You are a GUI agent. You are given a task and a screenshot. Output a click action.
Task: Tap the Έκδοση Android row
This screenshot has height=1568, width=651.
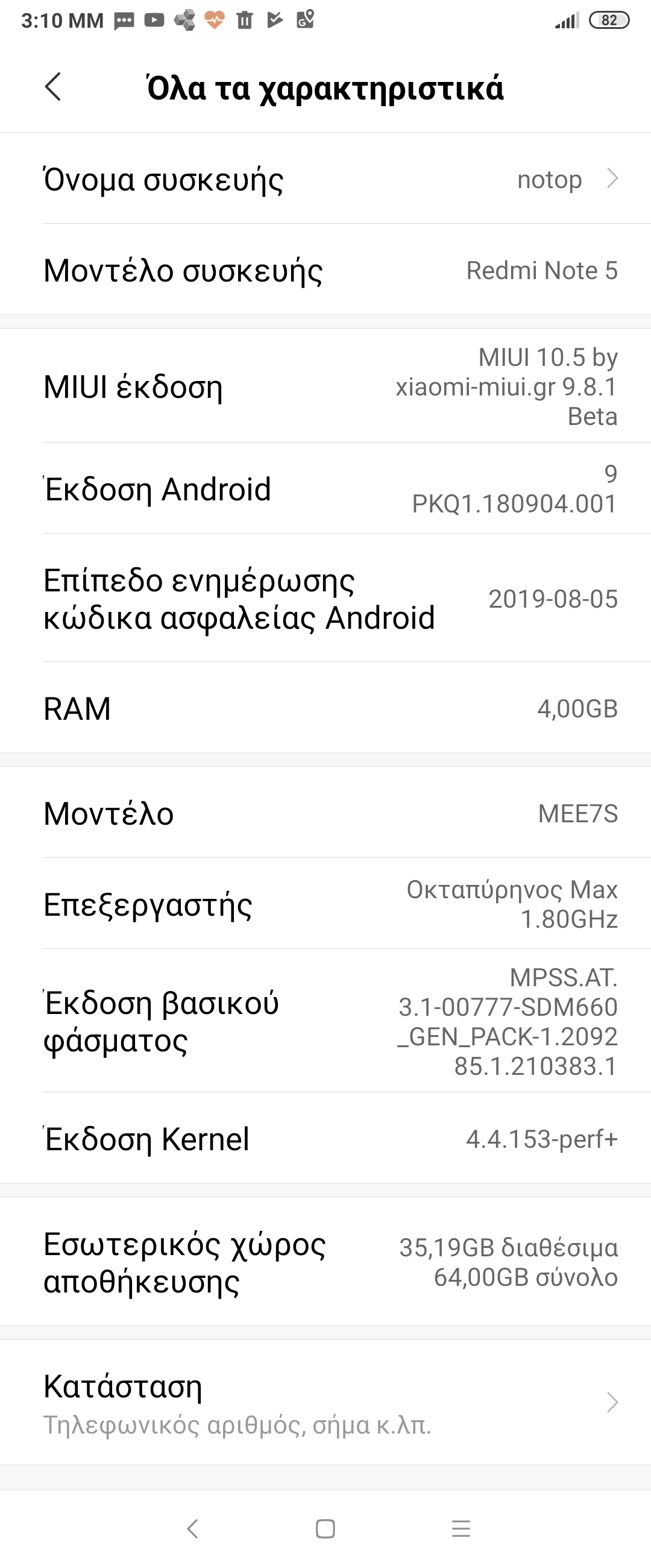pyautogui.click(x=325, y=489)
